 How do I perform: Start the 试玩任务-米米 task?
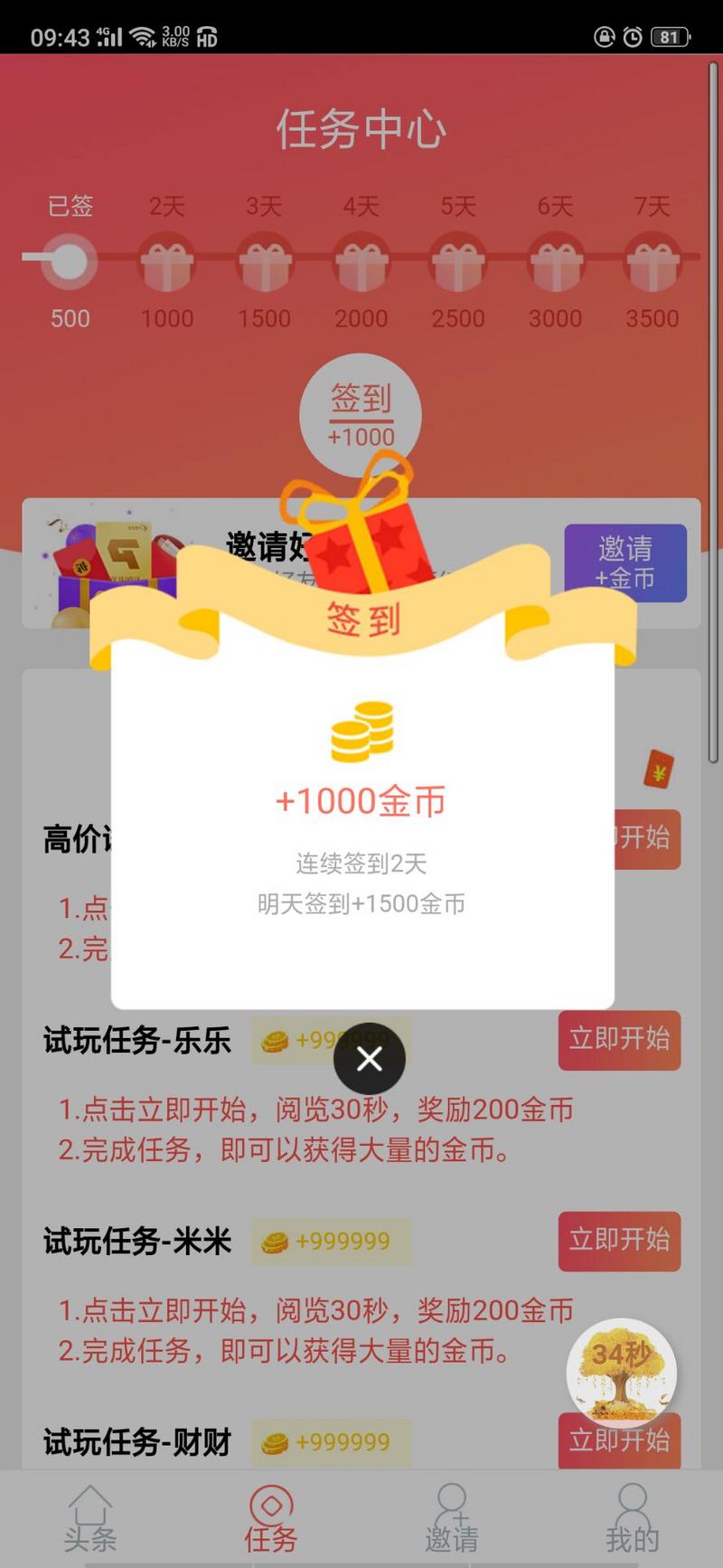[x=619, y=1241]
